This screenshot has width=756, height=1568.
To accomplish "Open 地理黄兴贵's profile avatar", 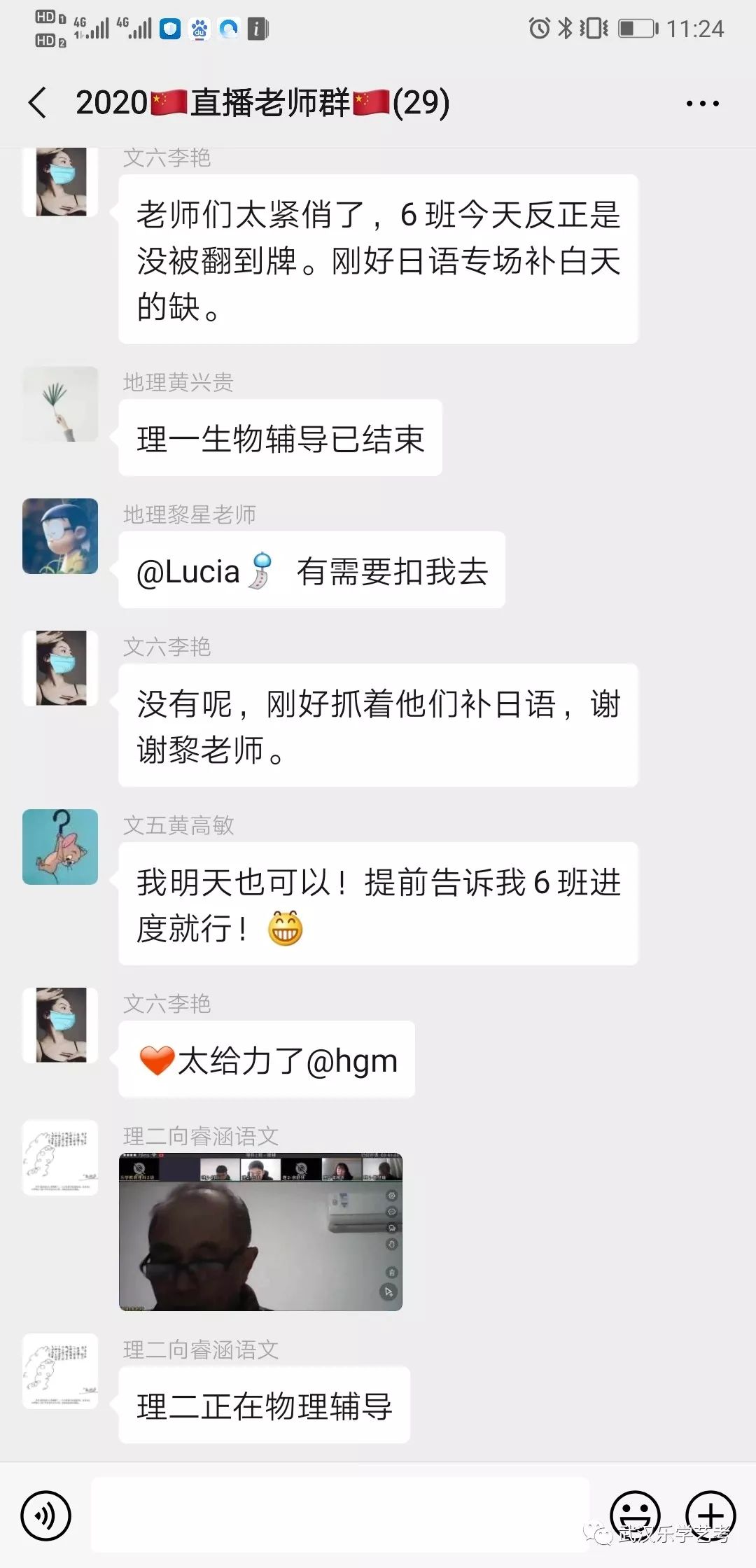I will coord(60,404).
